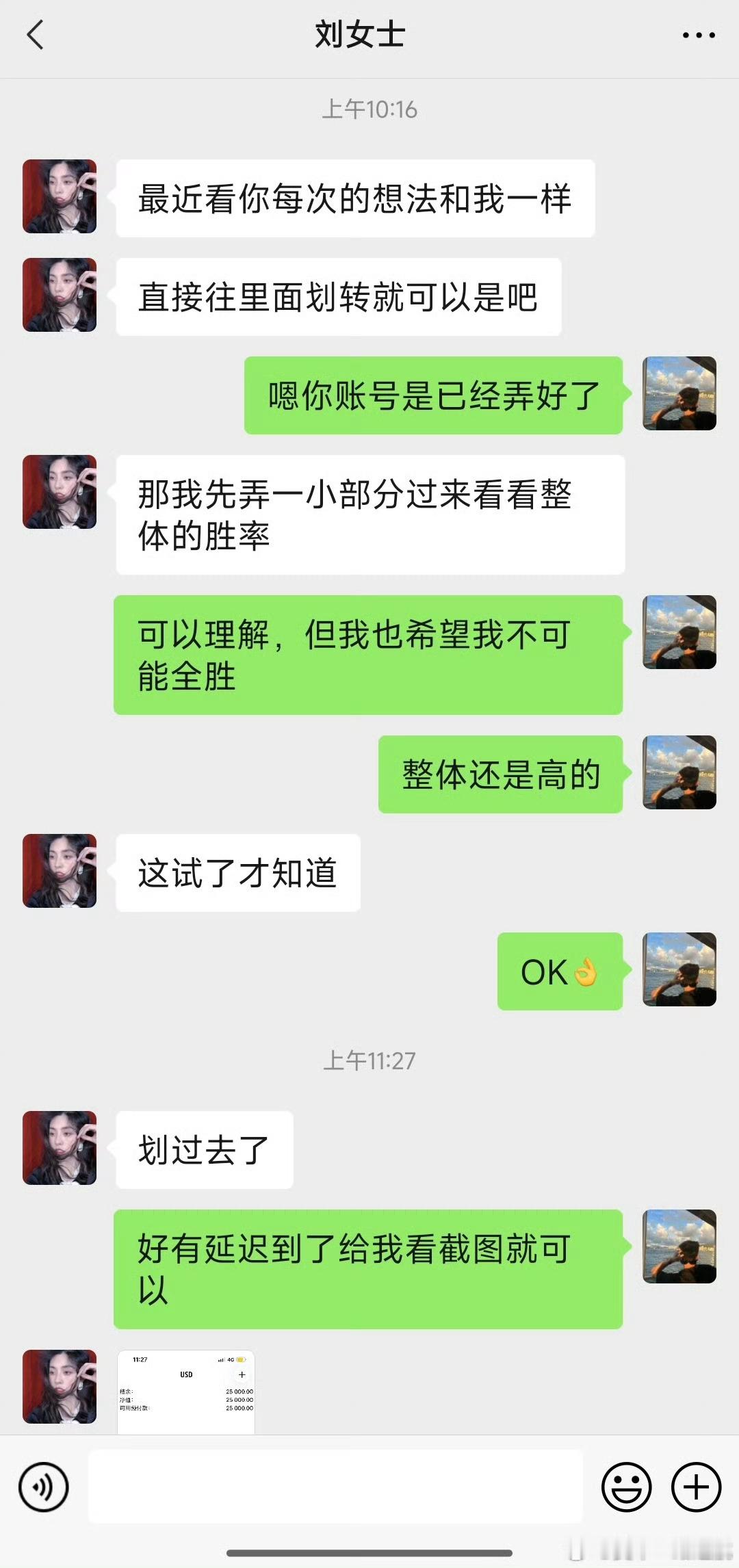The image size is (739, 1568).
Task: Tap the 上午11:27 timestamp divider
Action: point(369,1059)
